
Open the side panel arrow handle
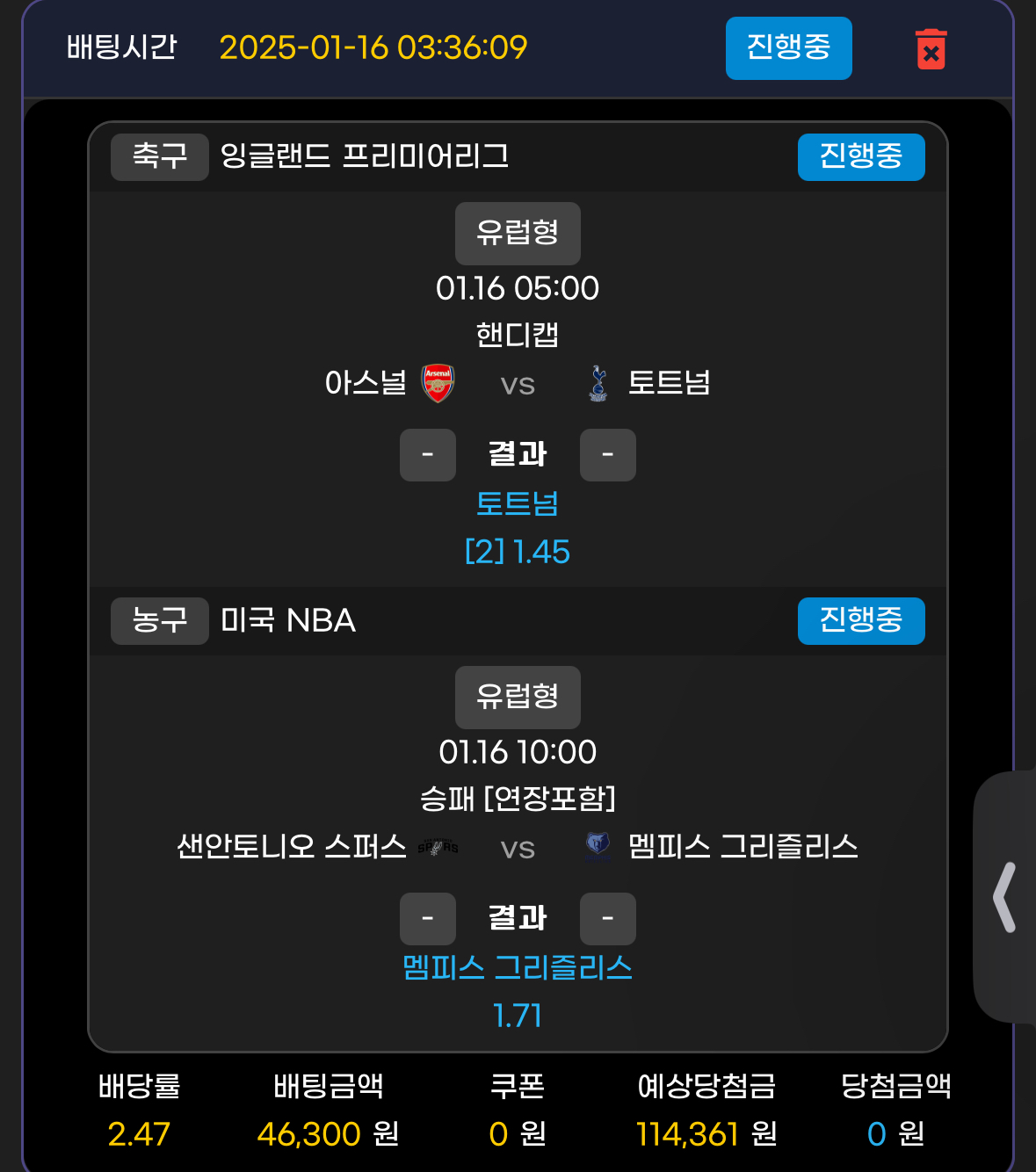[x=1005, y=896]
